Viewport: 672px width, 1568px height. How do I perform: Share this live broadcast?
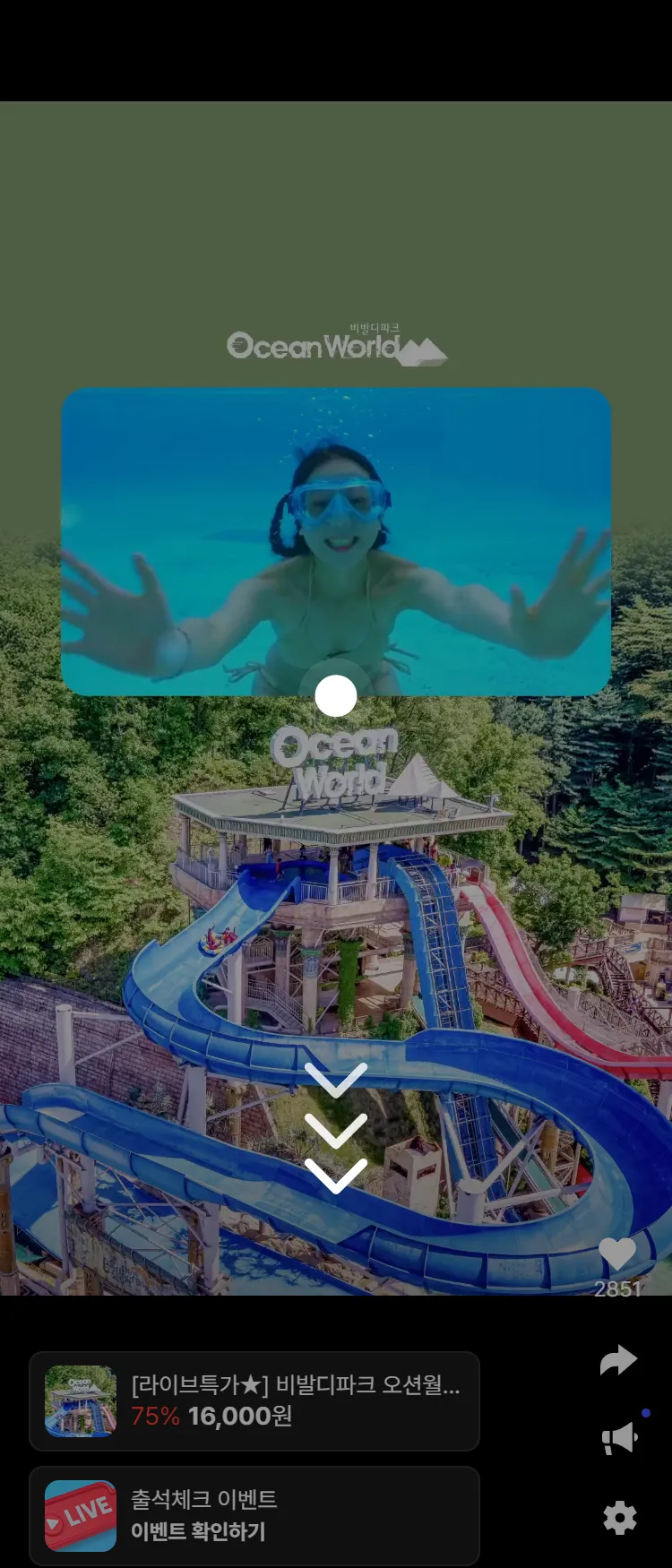pos(618,1361)
